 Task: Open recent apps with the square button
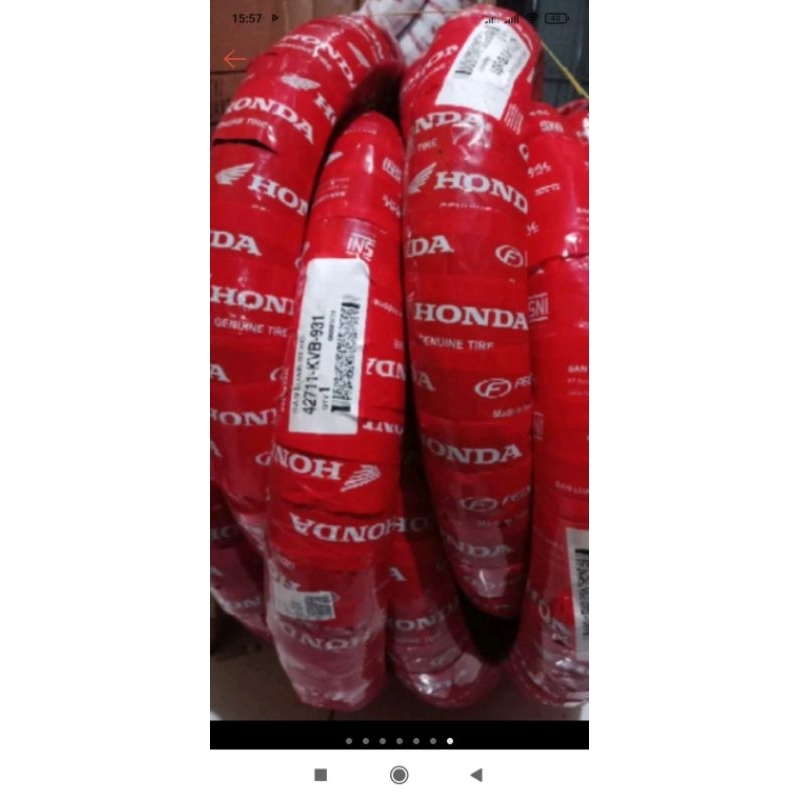click(x=321, y=775)
